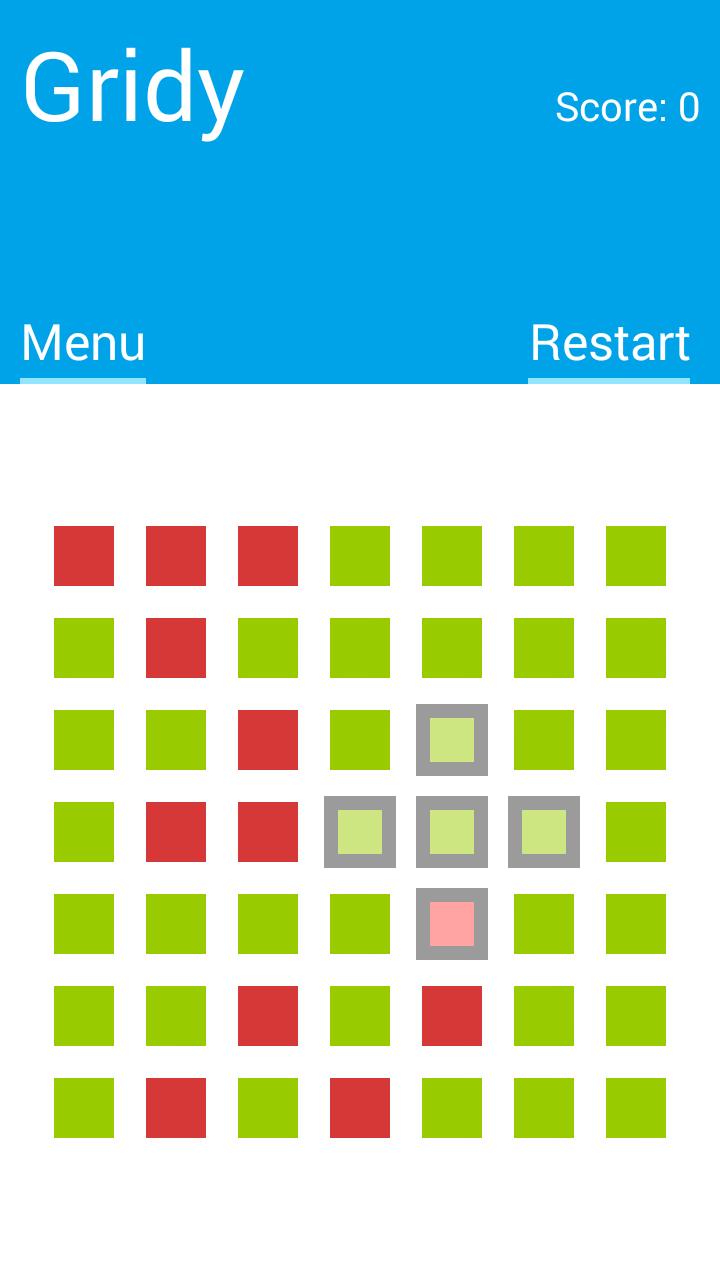Viewport: 720px width, 1280px height.
Task: Select the green square in the top-right corner
Action: click(636, 556)
